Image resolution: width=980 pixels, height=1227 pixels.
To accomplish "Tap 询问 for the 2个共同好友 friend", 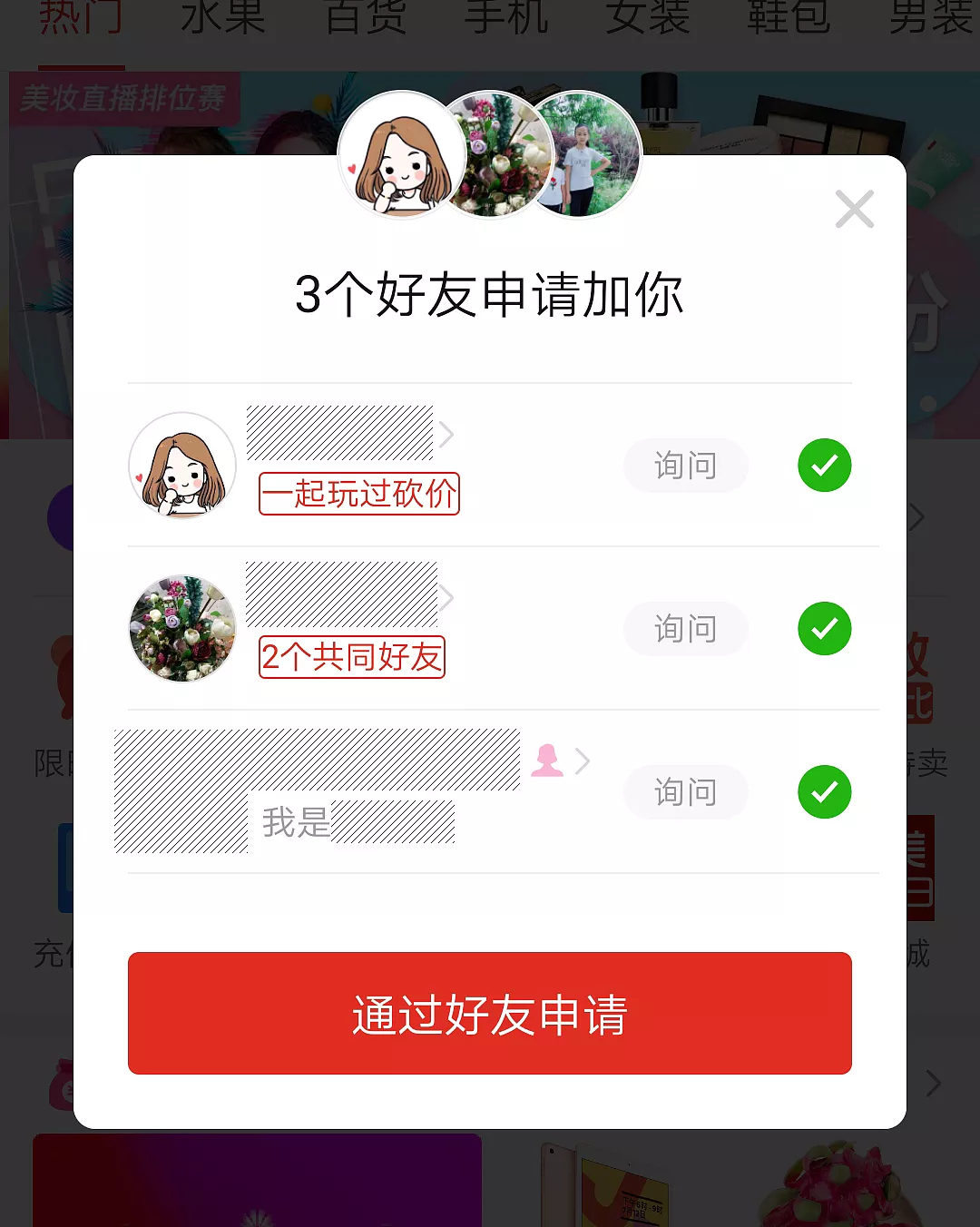I will point(685,629).
